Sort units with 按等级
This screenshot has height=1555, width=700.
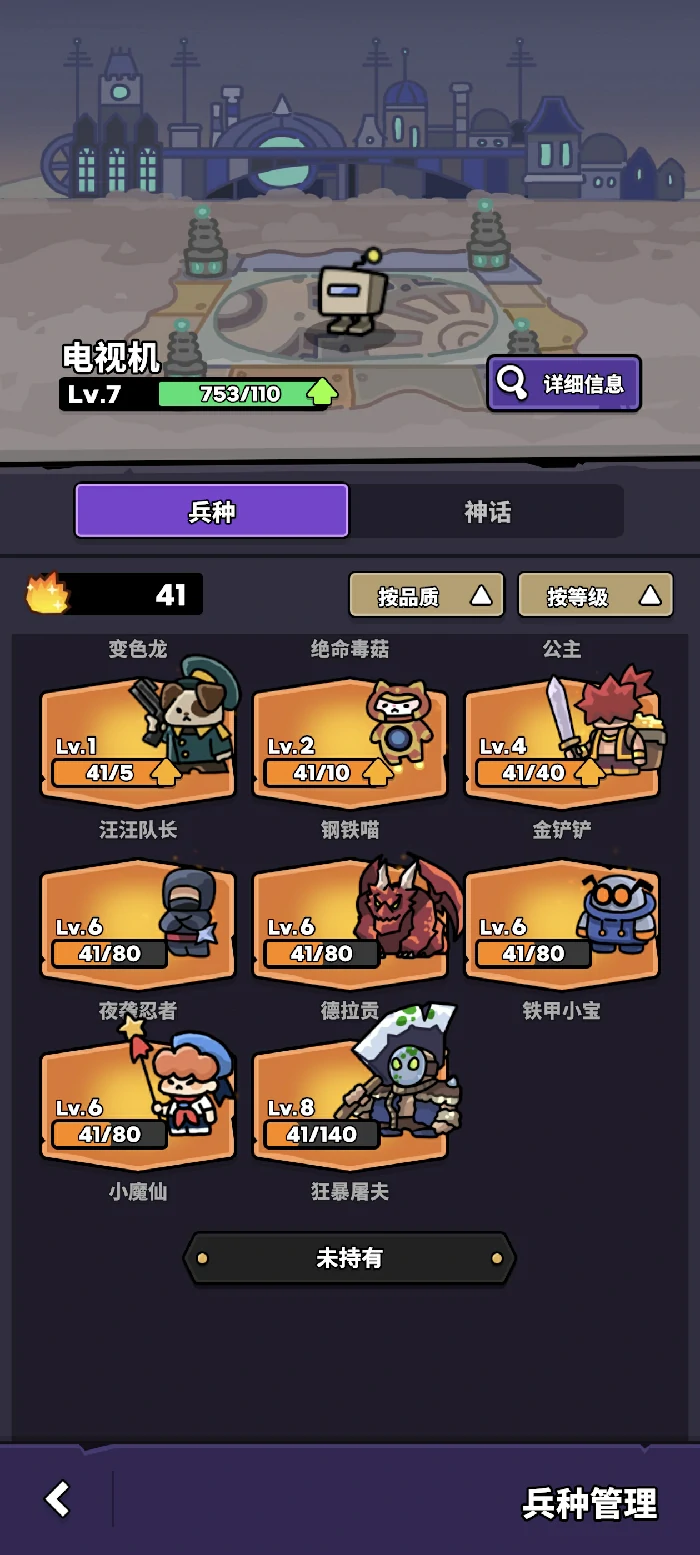pyautogui.click(x=595, y=596)
